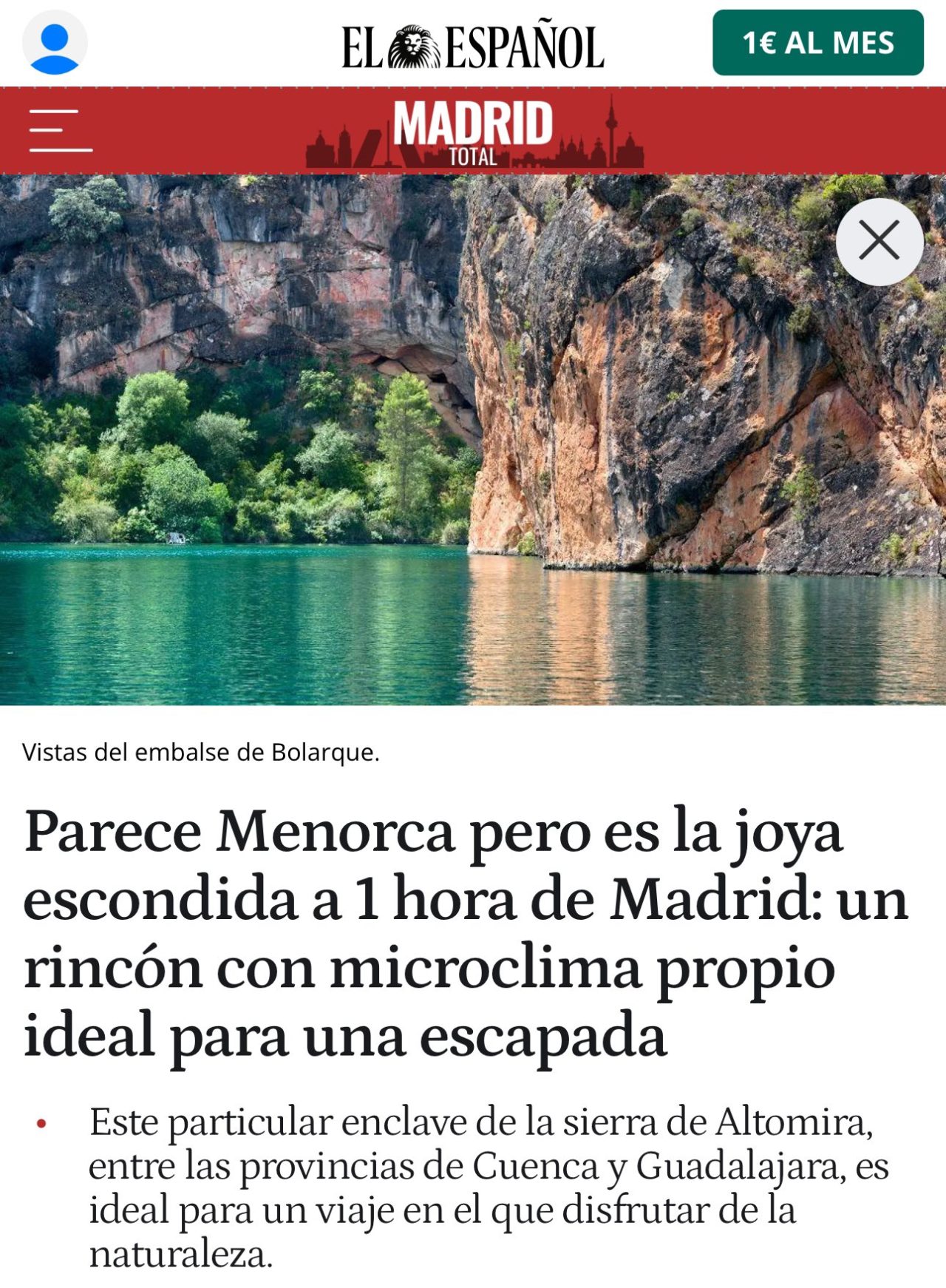Open the user profile icon
Image resolution: width=946 pixels, height=1288 pixels.
click(55, 43)
